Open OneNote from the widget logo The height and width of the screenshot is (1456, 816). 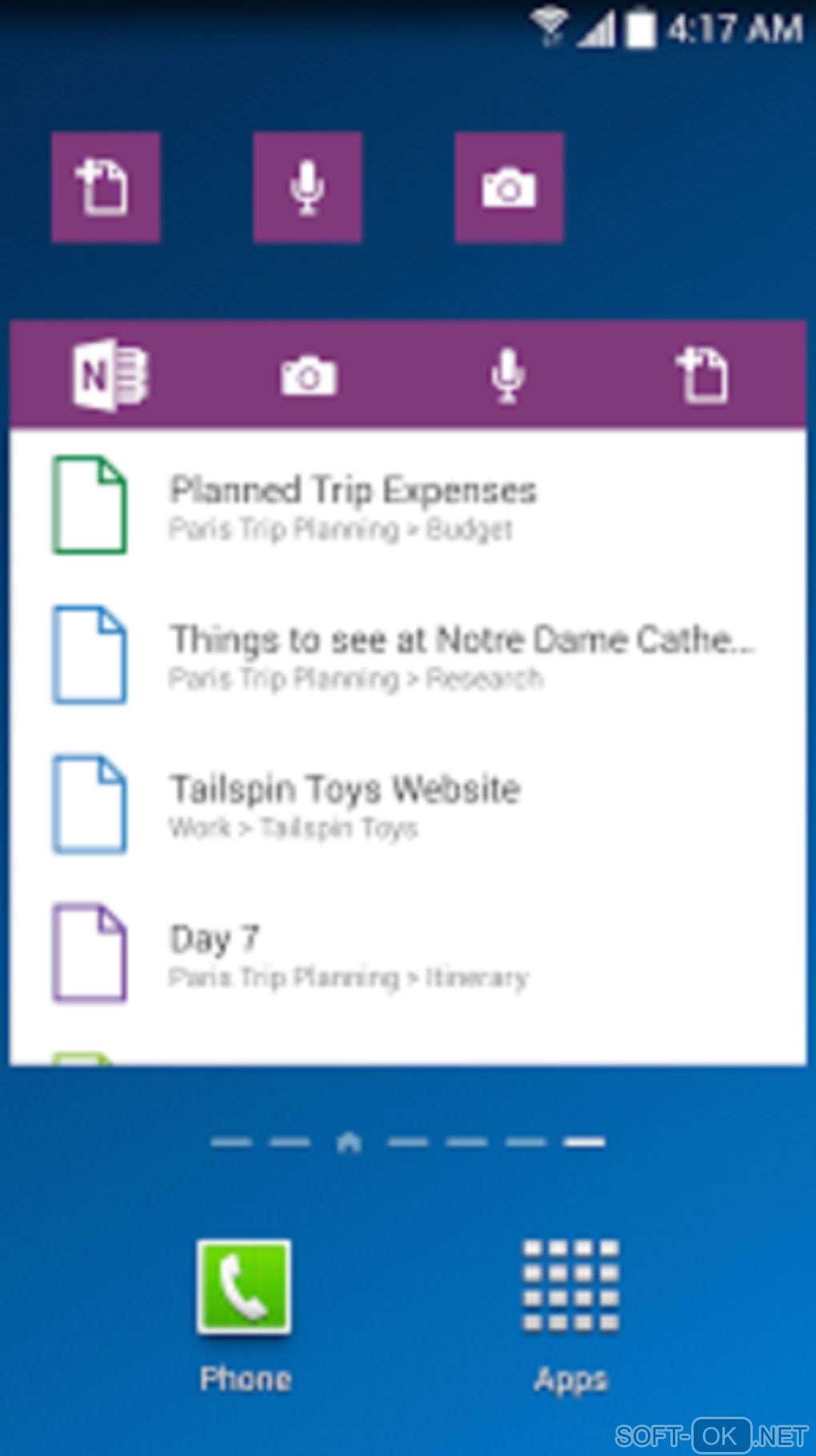[110, 375]
